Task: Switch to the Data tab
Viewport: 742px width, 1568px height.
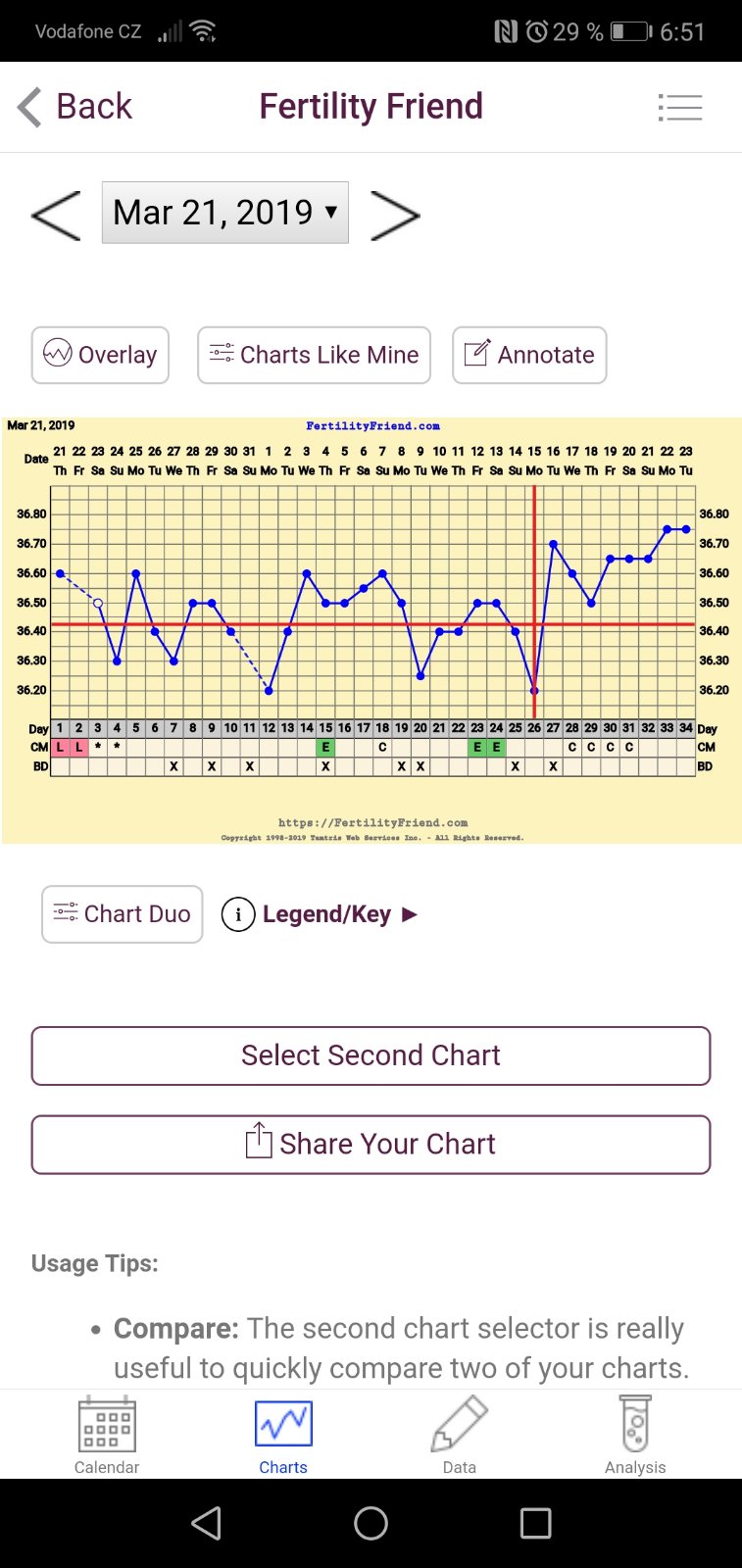Action: point(459,1436)
